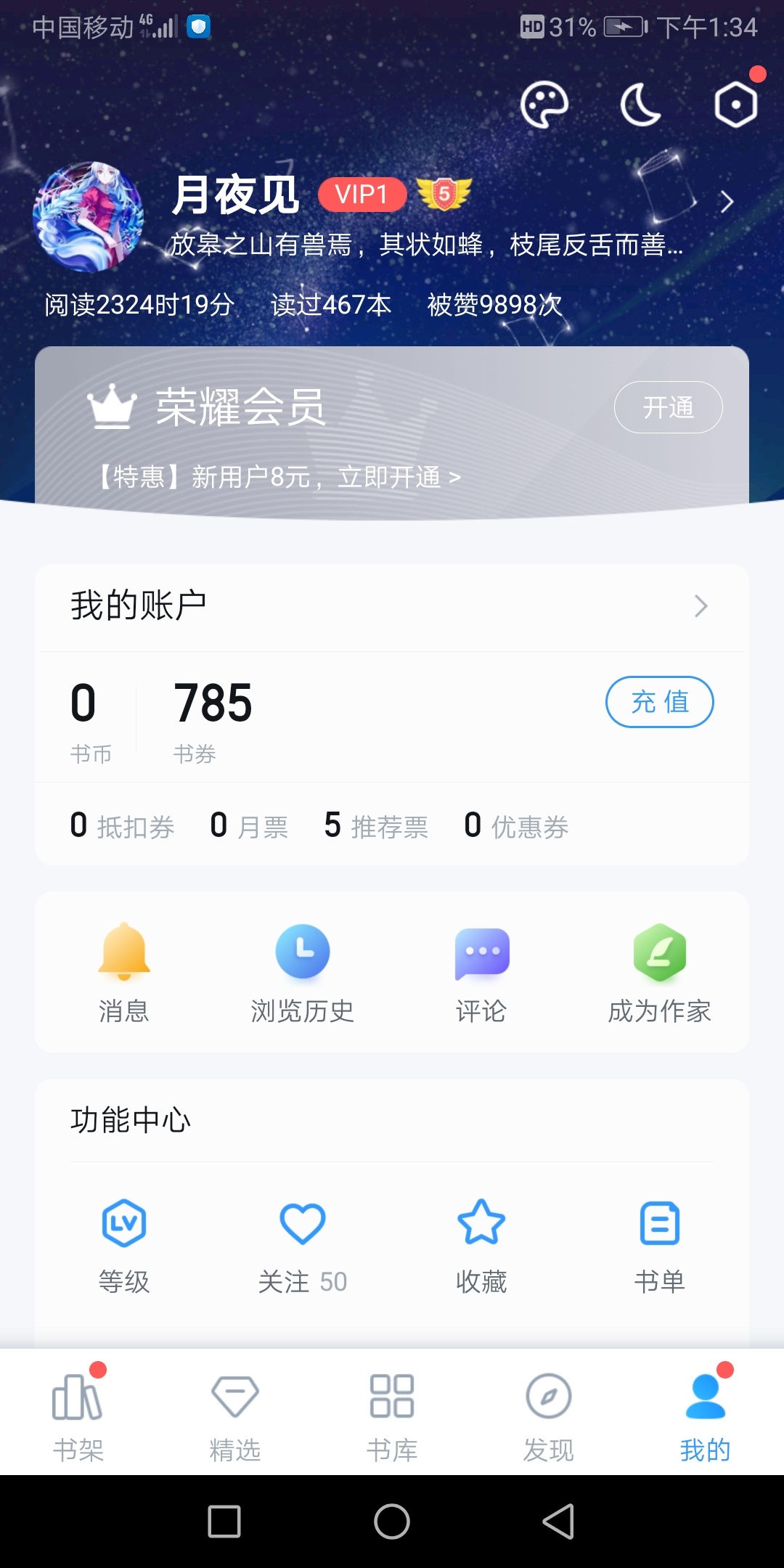Viewport: 784px width, 1568px height.
Task: Open profile via the avatar picture
Action: click(x=88, y=216)
